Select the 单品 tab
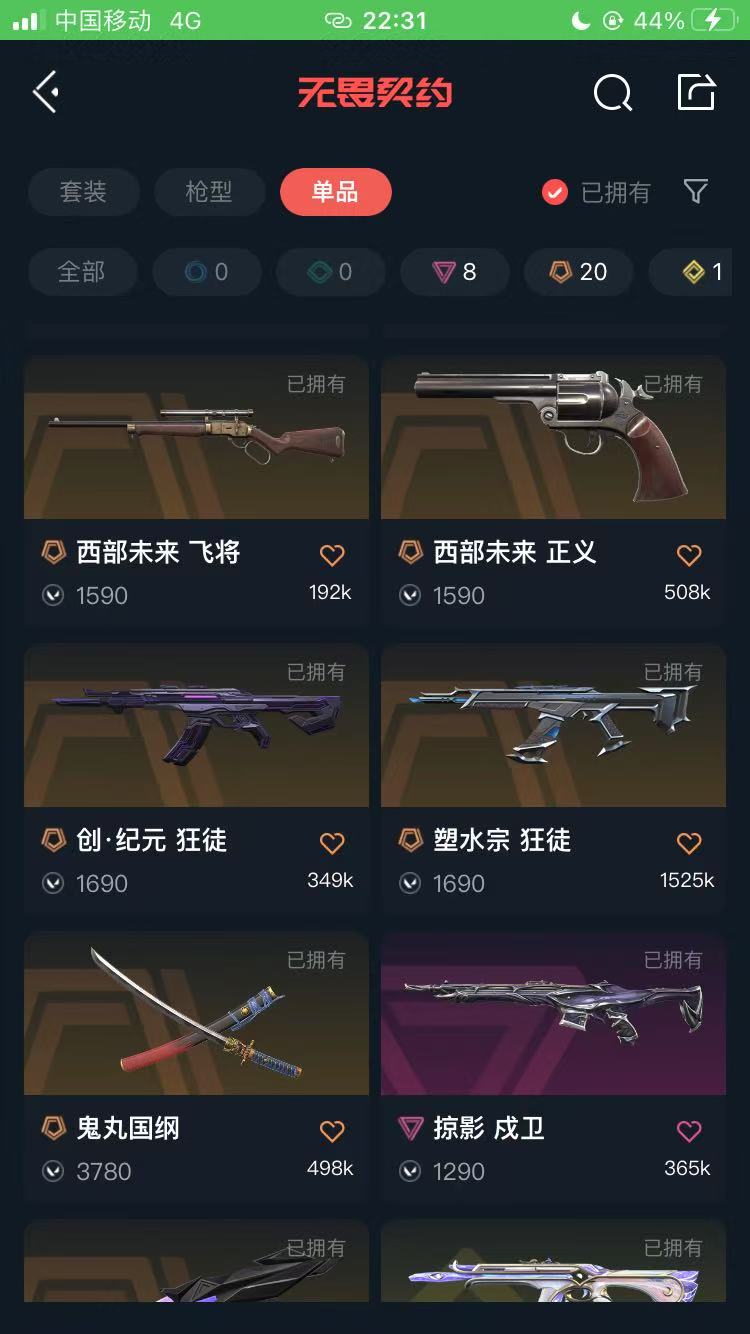 coord(335,192)
